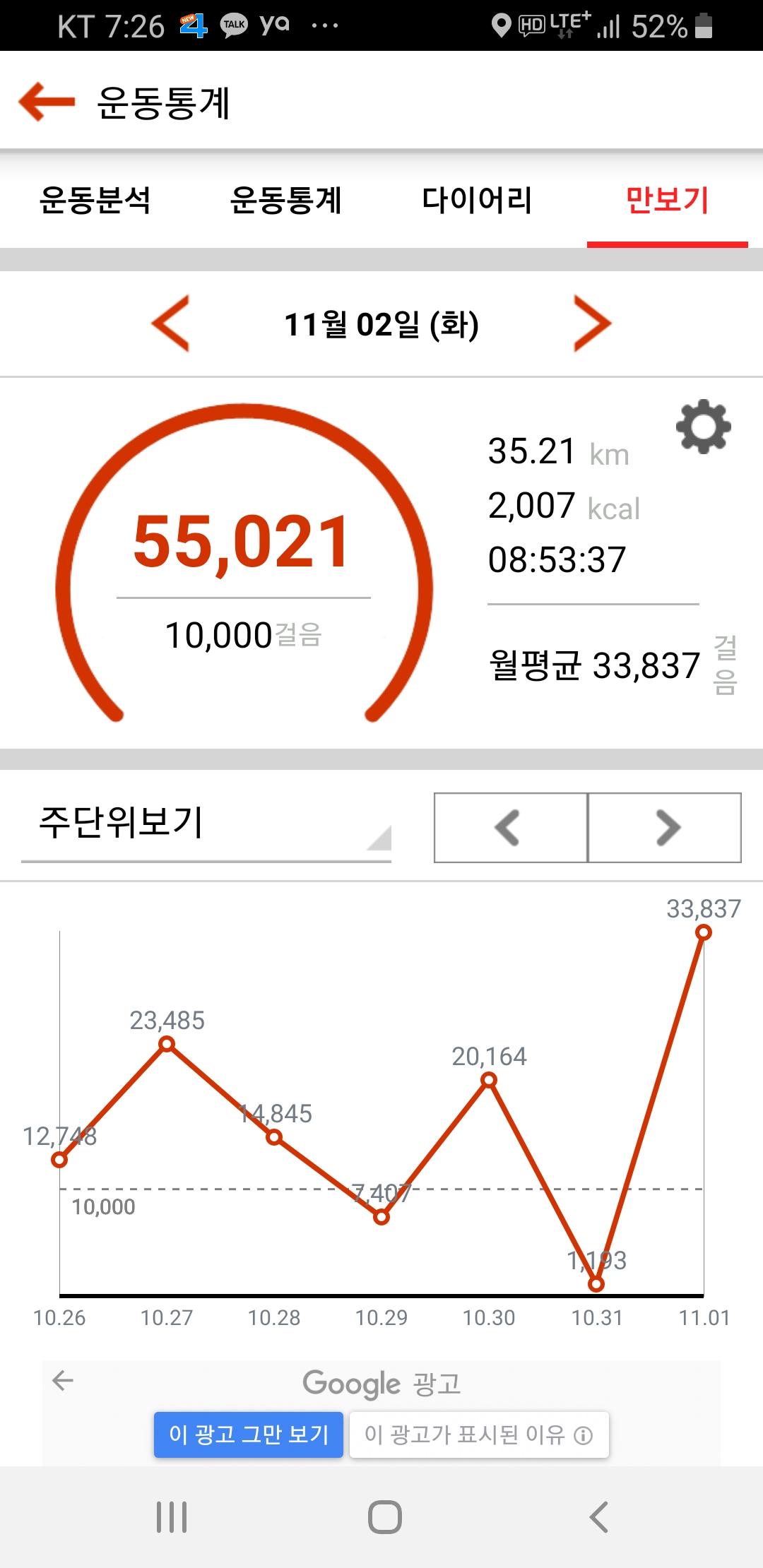Go to the previous day's step count

pyautogui.click(x=171, y=323)
